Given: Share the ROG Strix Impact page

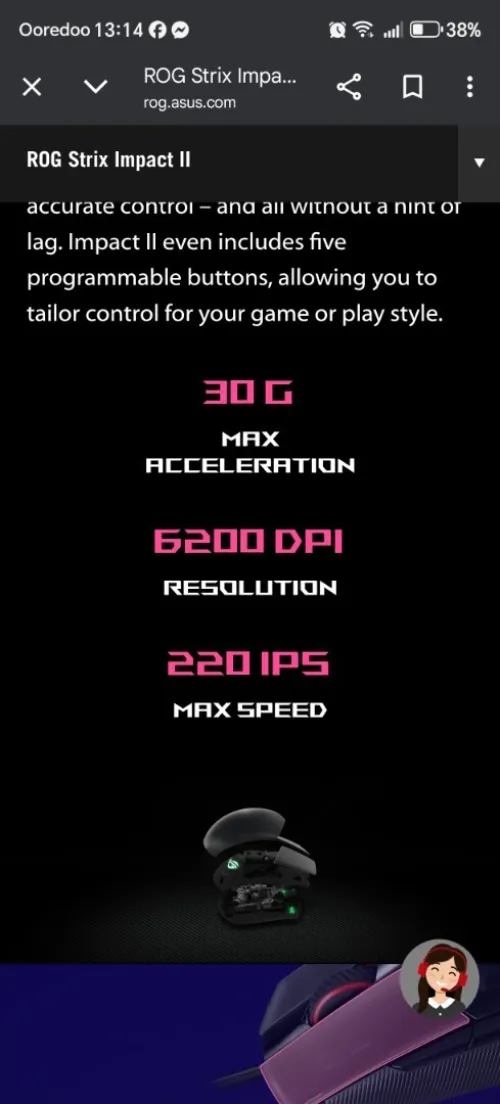Looking at the screenshot, I should (349, 87).
